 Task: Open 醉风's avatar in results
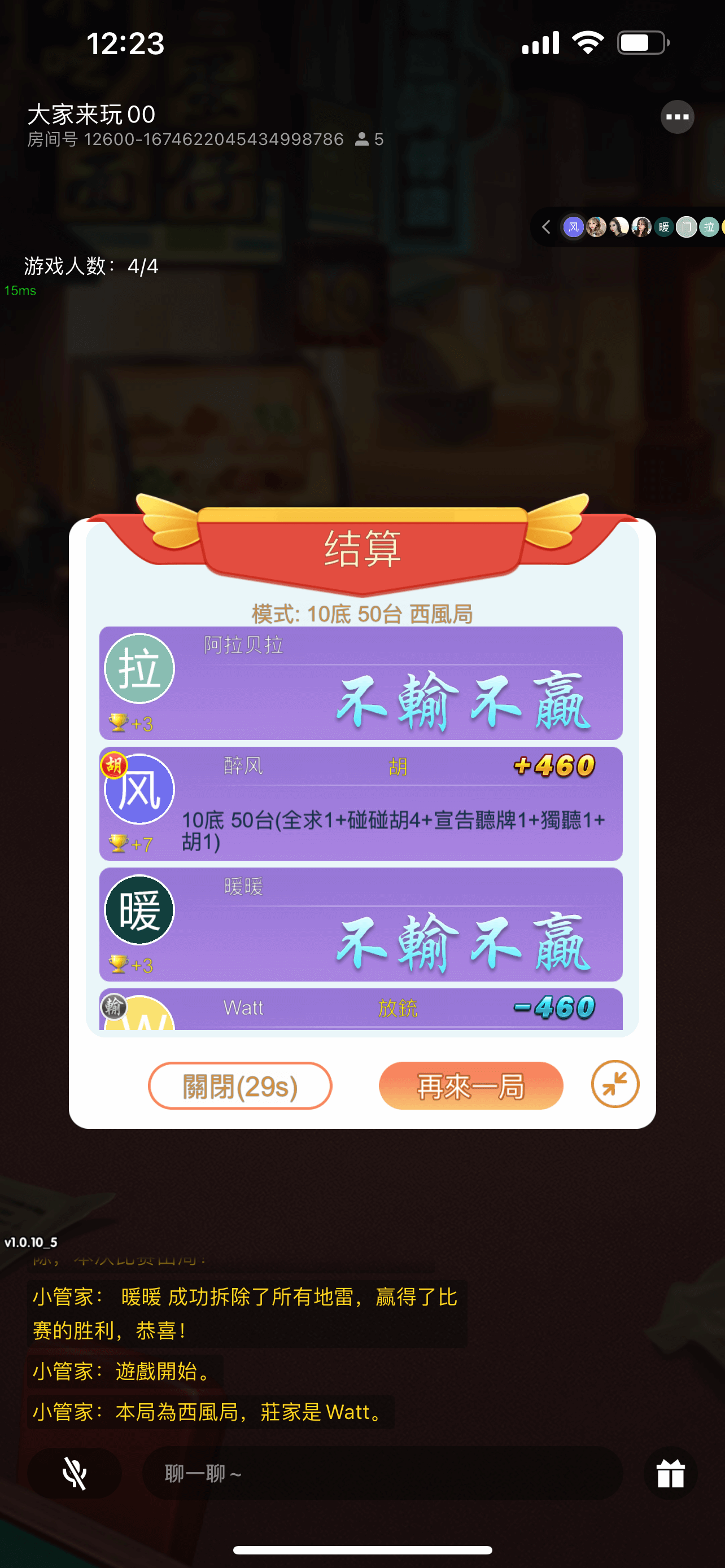139,789
